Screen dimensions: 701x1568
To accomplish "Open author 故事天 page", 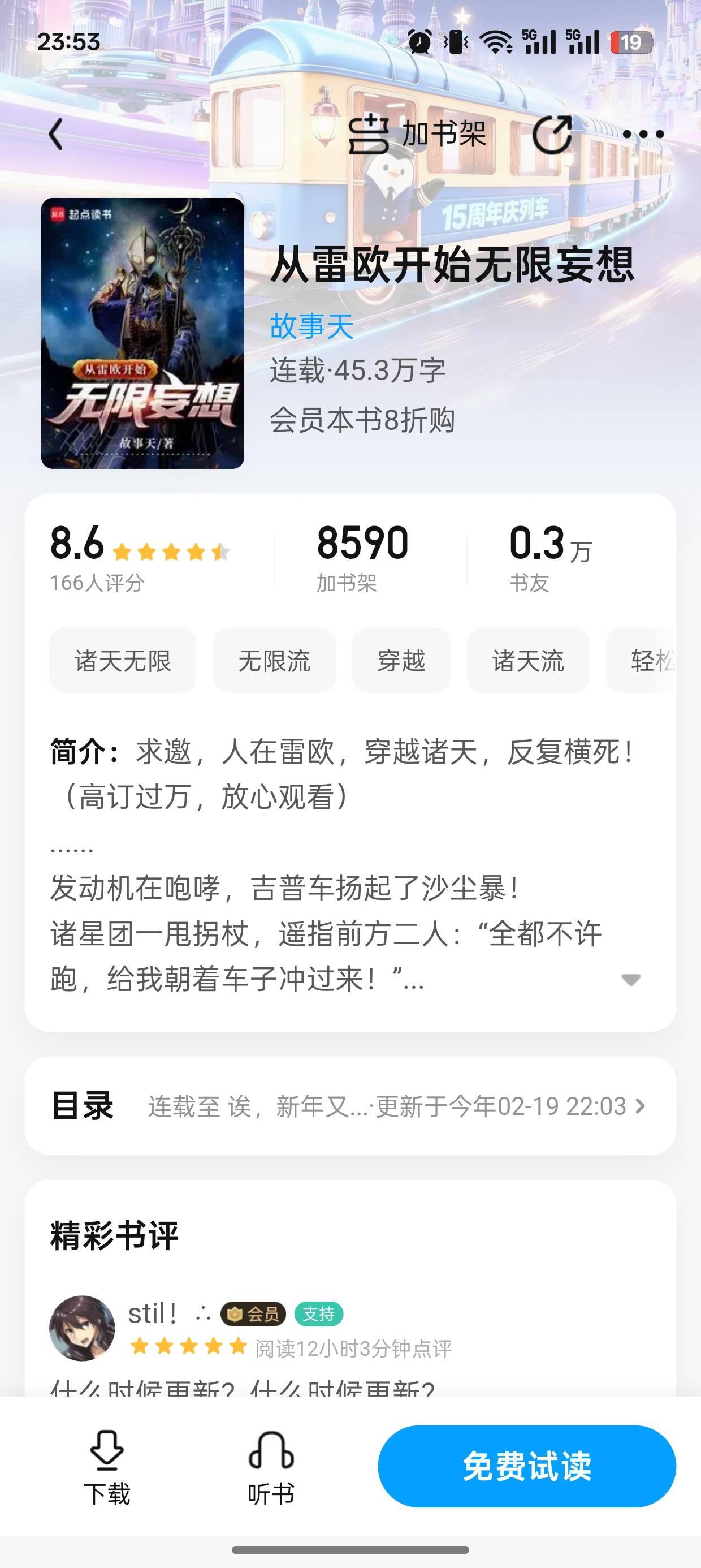I will pyautogui.click(x=311, y=326).
